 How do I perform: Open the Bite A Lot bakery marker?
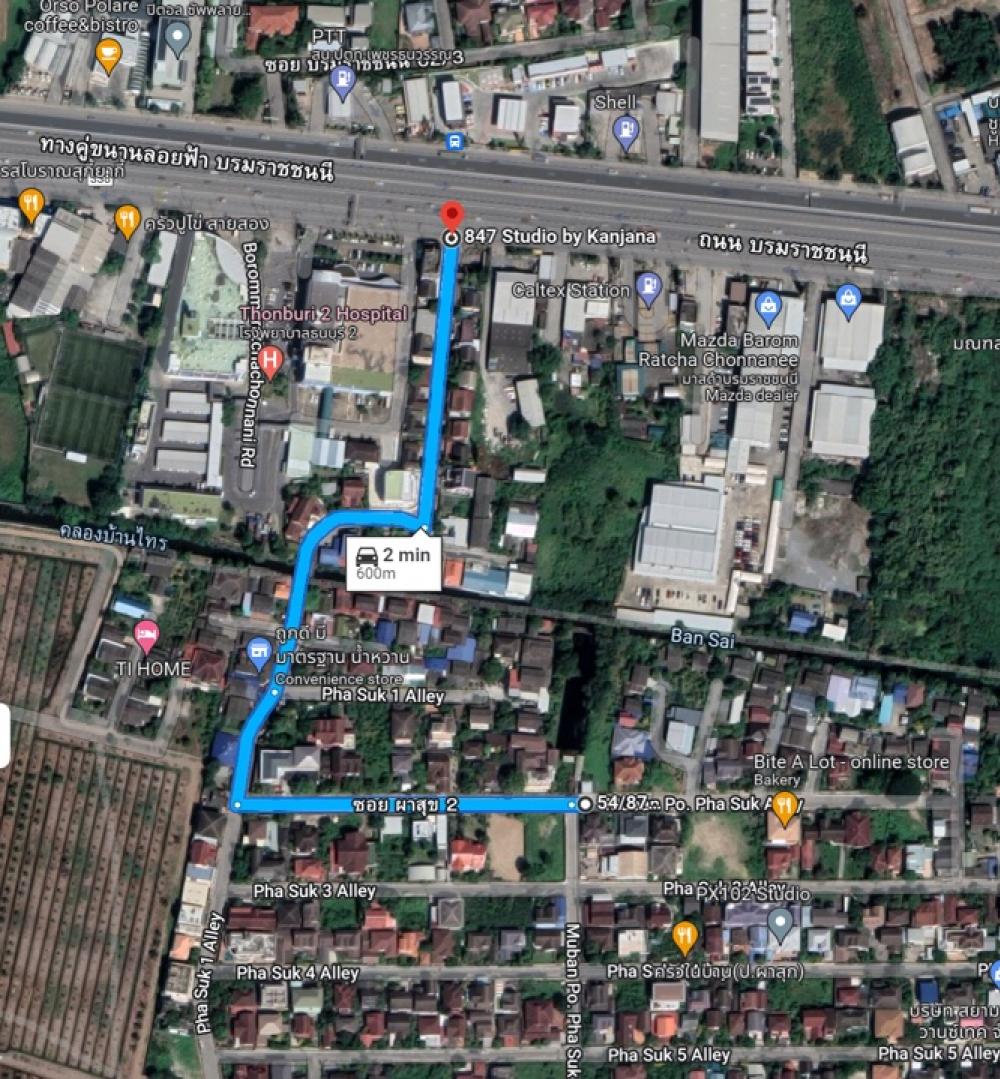[x=785, y=805]
